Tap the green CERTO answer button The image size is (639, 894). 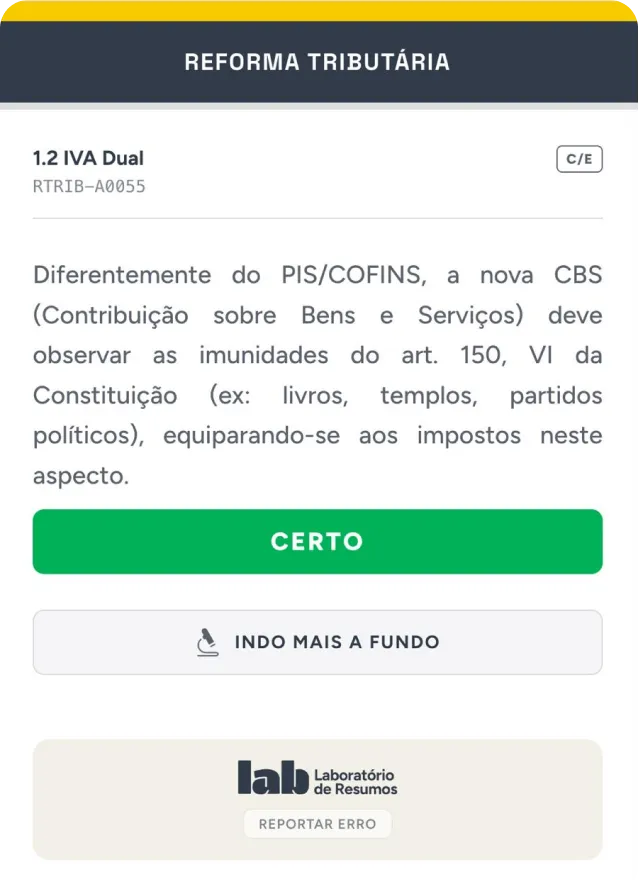pos(317,542)
